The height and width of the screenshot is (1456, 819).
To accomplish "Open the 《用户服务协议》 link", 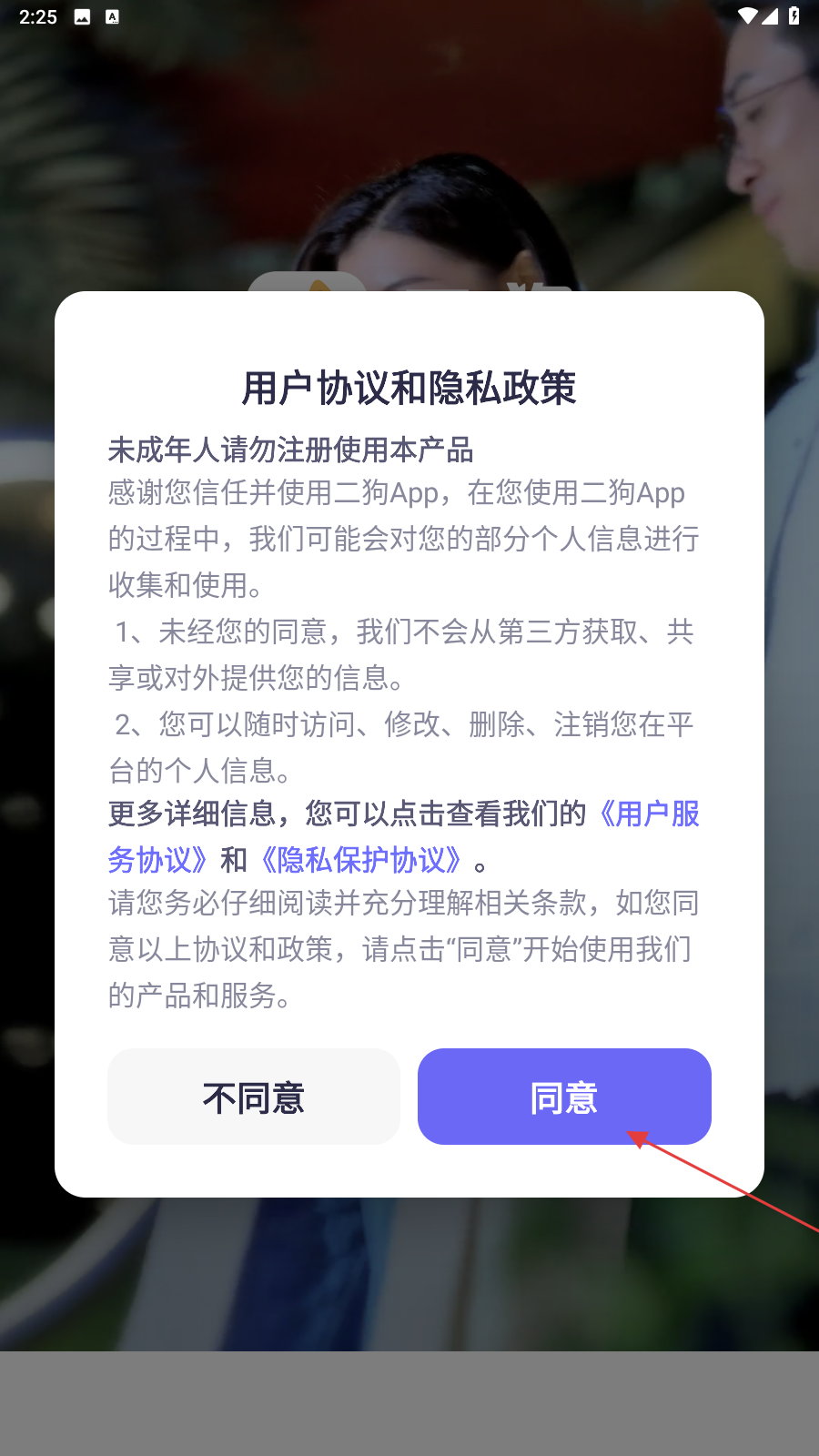I will [x=646, y=814].
